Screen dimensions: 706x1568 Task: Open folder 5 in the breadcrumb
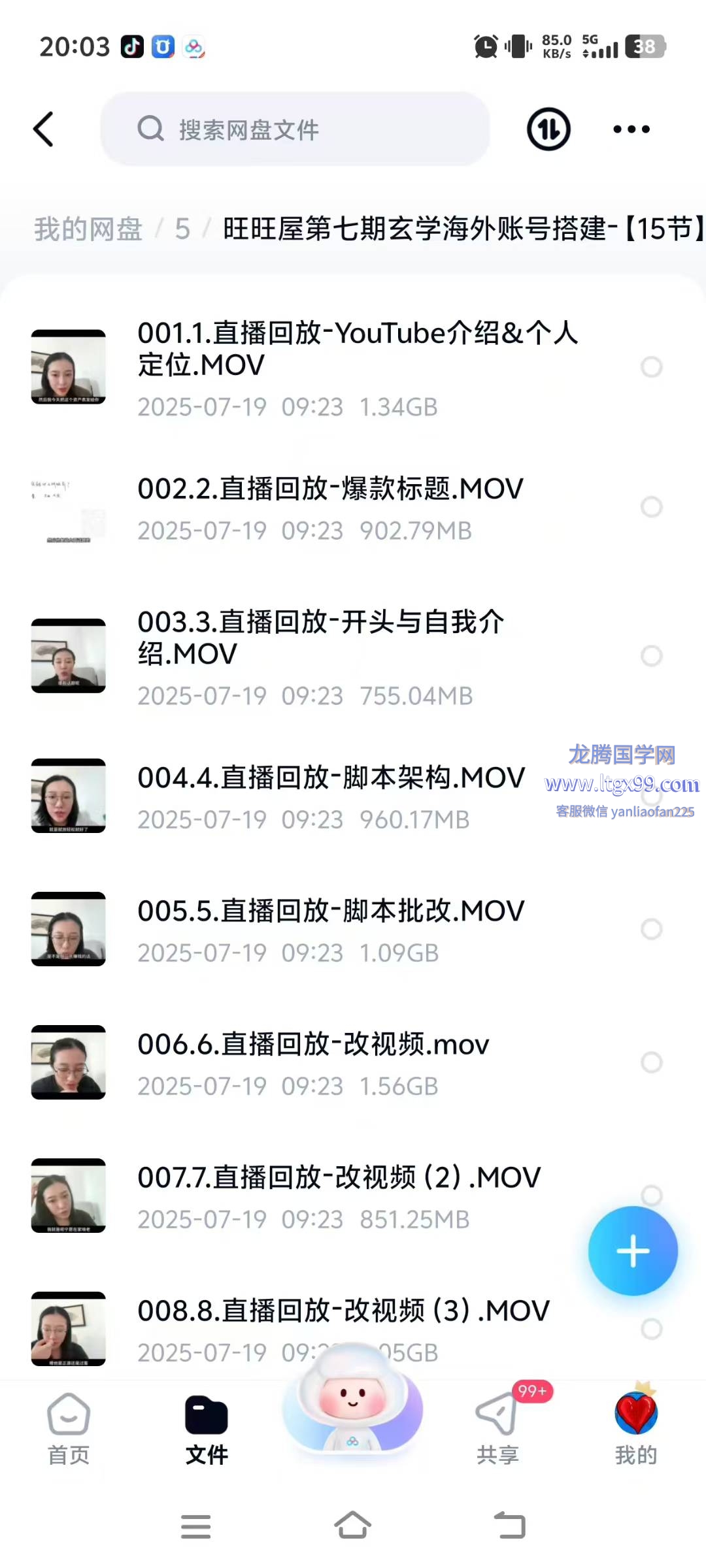pos(182,229)
